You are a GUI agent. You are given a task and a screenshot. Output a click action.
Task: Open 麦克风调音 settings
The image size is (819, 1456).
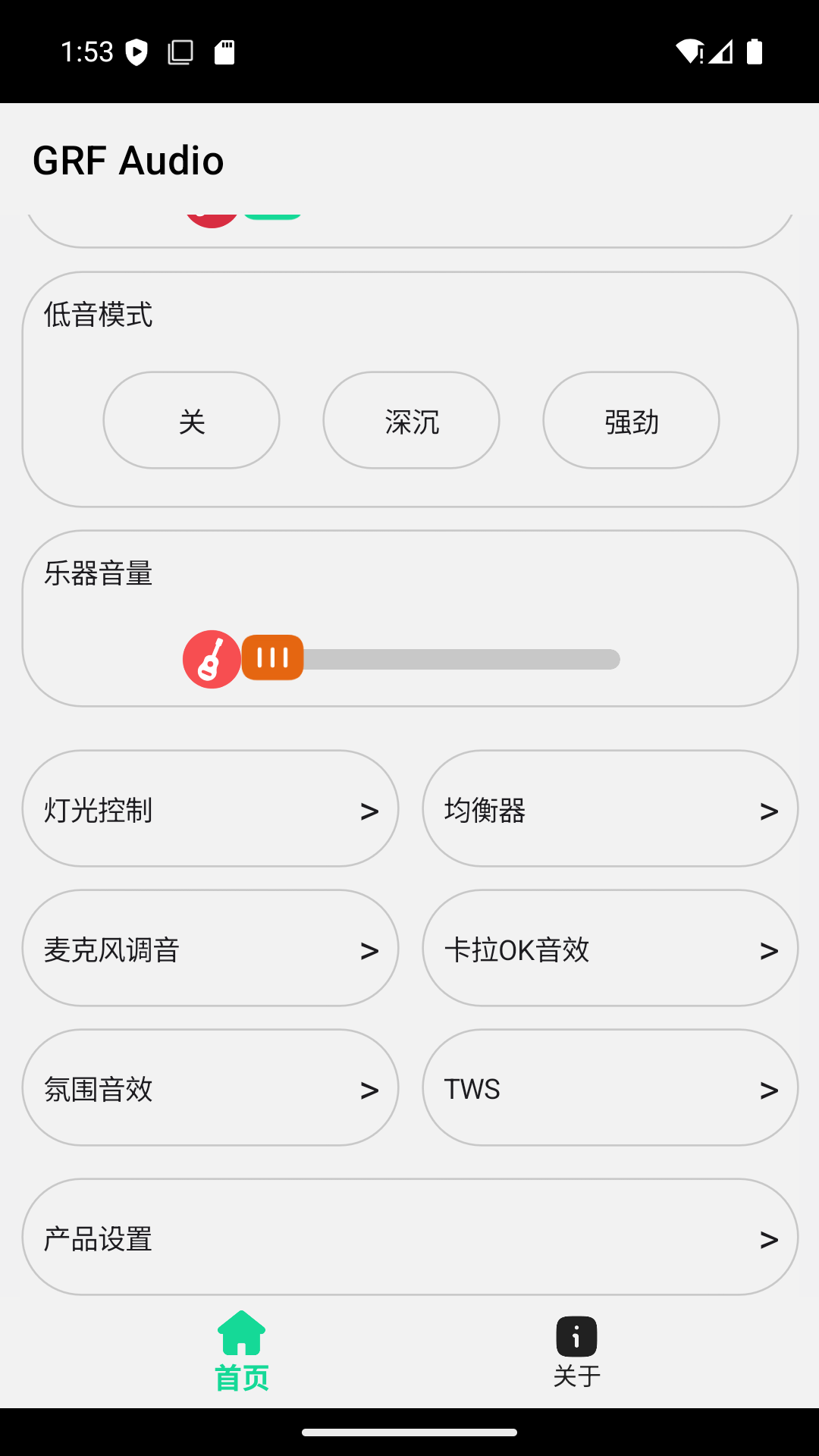point(212,949)
